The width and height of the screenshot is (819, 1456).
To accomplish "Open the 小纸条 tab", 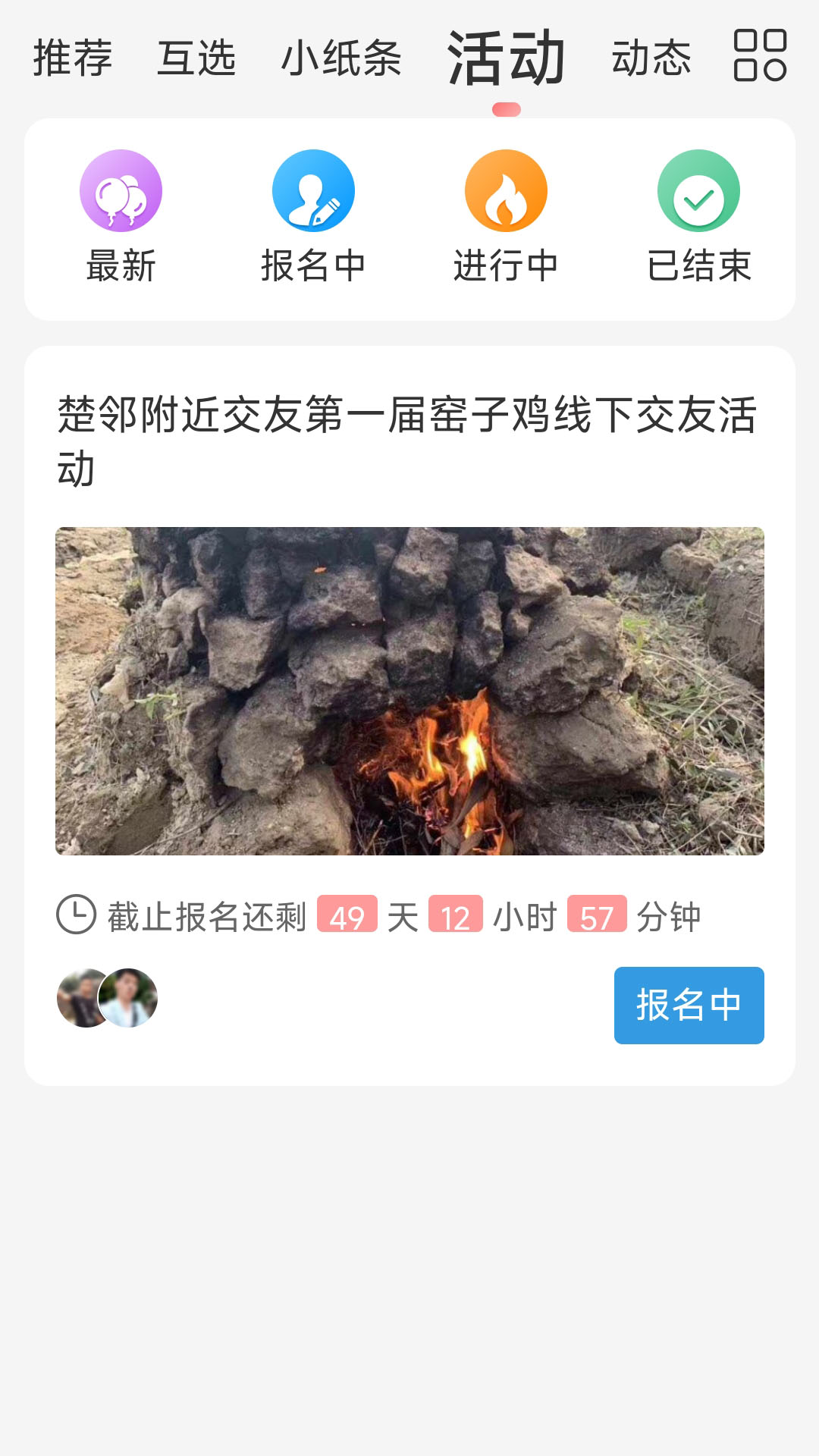I will click(343, 59).
